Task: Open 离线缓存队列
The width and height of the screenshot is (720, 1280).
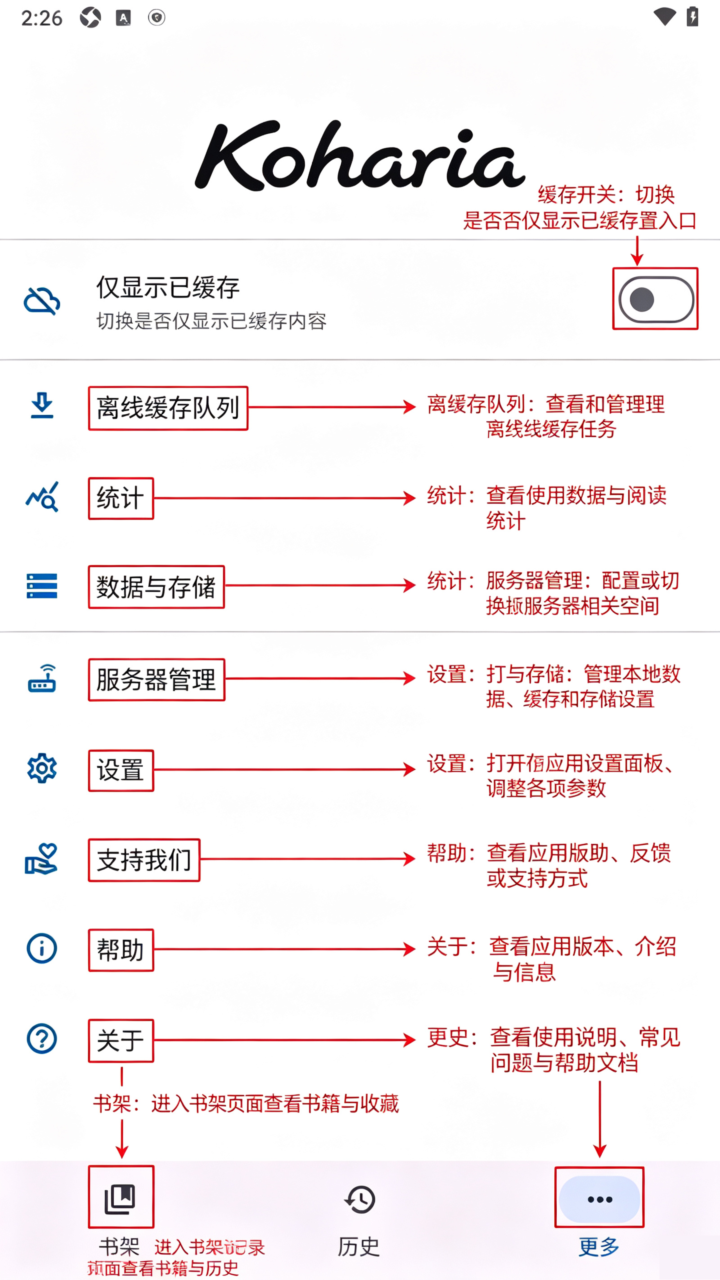Action: pos(360,407)
